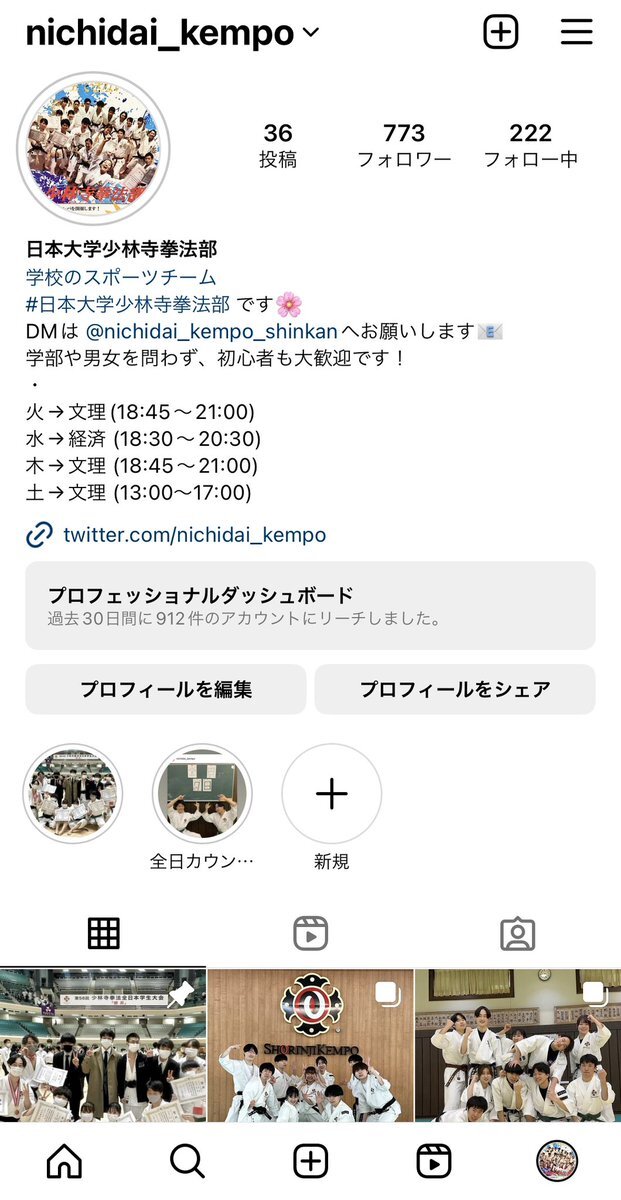This screenshot has width=621, height=1200.
Task: Tap the create new post plus icon at top
Action: [501, 32]
